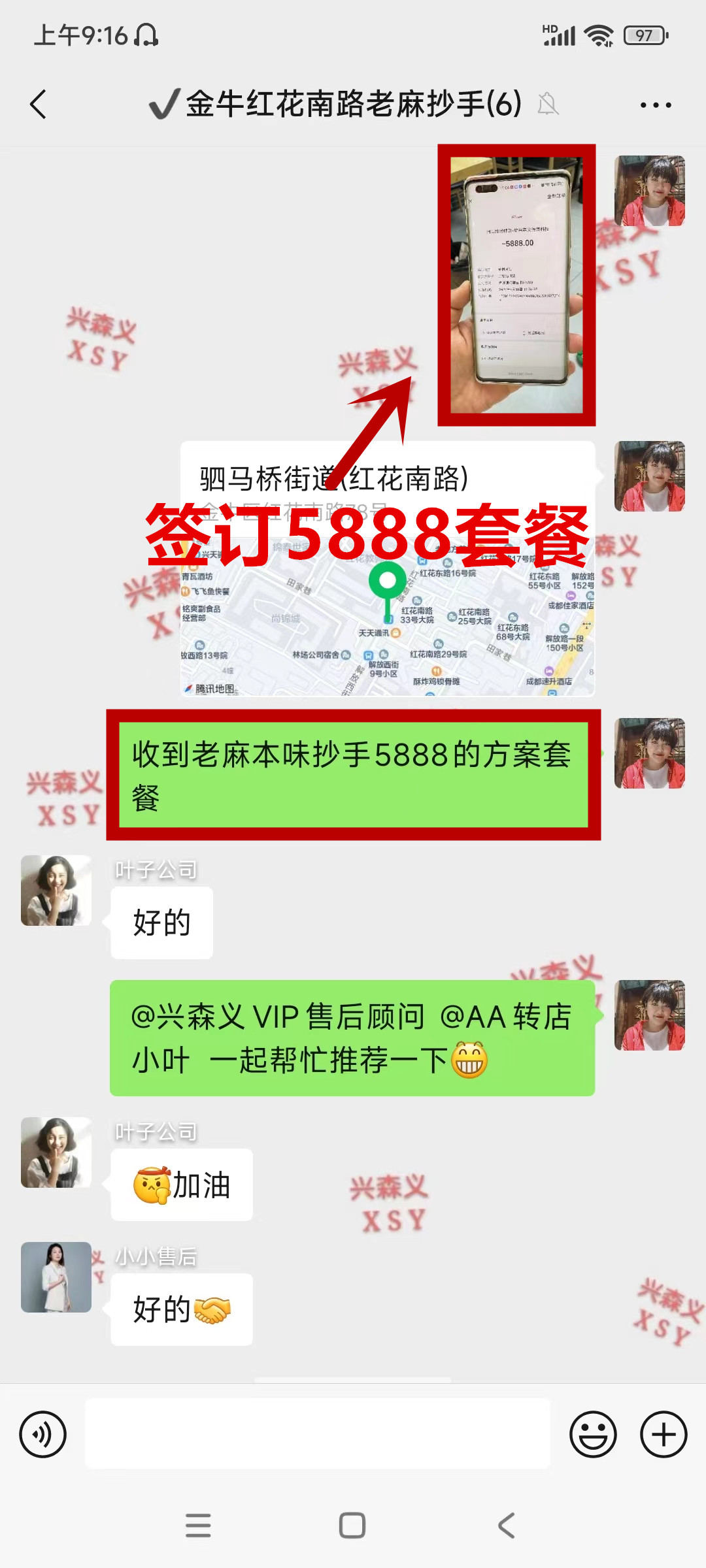Open 叶子公司's avatar beside 加油 message
The width and height of the screenshot is (706, 1568).
click(56, 1152)
